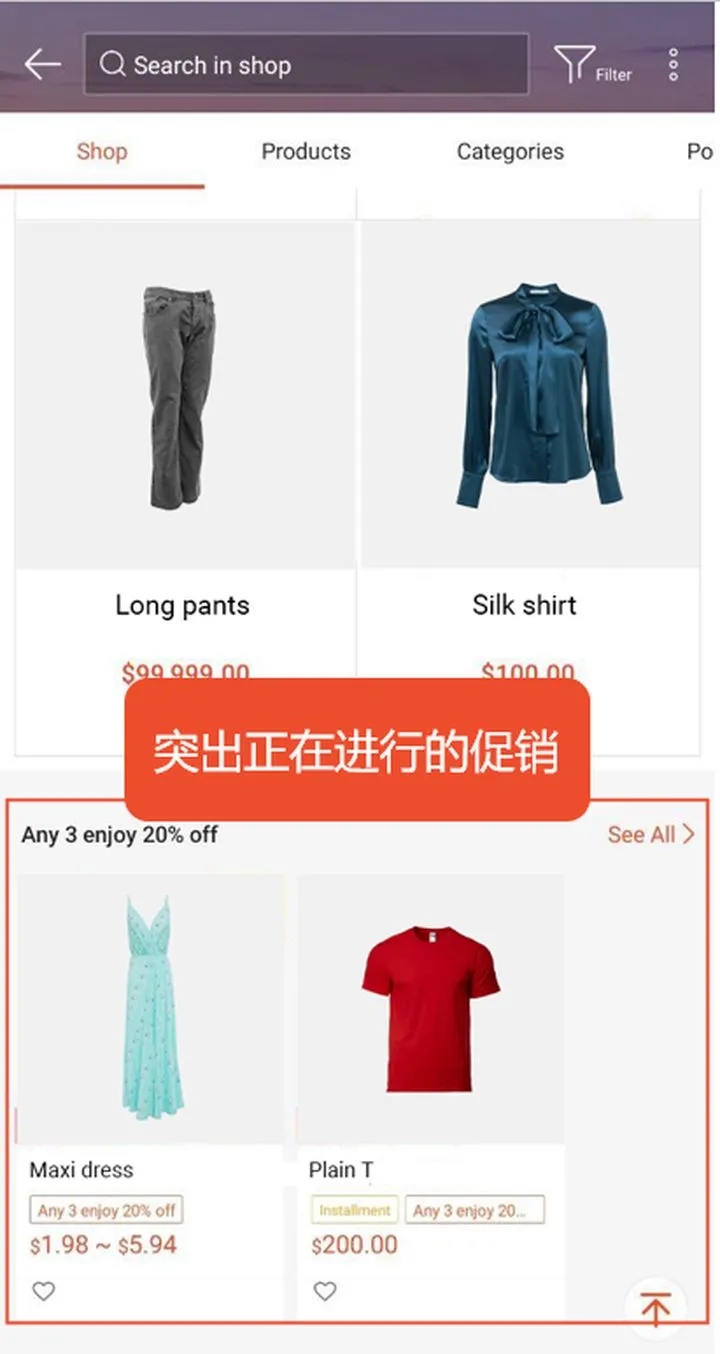See All items in 20% off promotion
This screenshot has height=1354, width=720.
650,835
